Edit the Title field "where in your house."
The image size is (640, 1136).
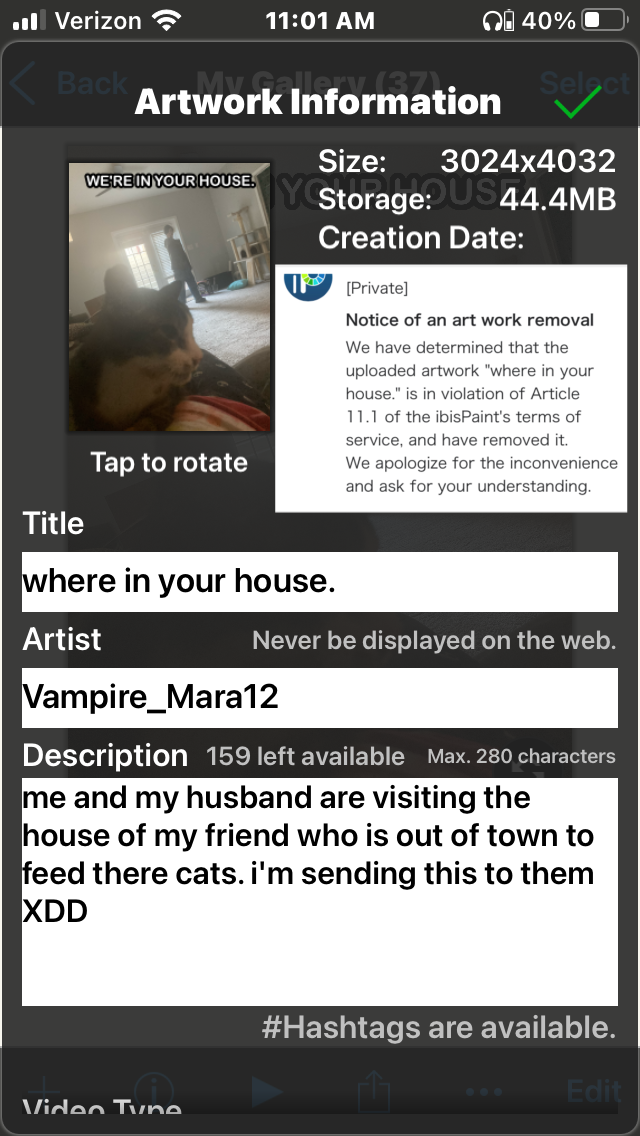(320, 581)
